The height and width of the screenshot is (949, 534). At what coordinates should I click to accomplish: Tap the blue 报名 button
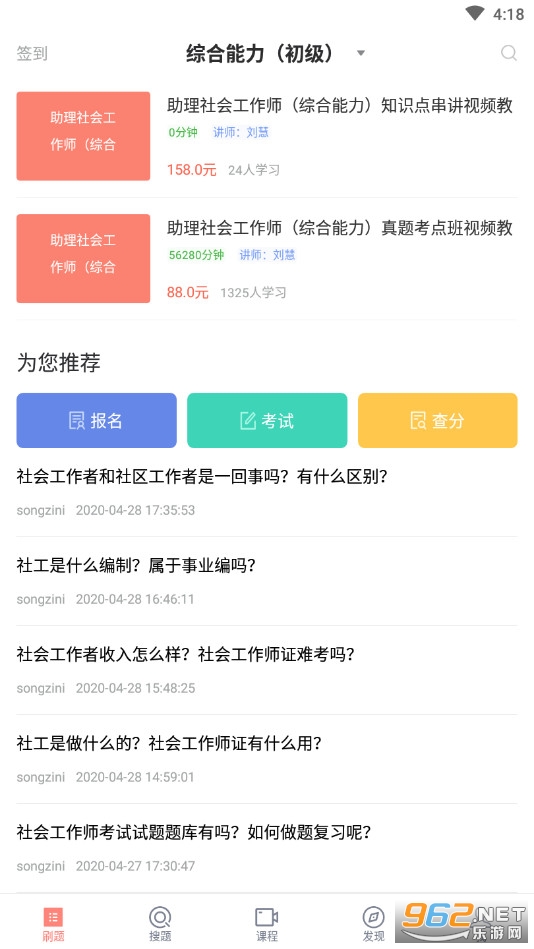point(96,421)
